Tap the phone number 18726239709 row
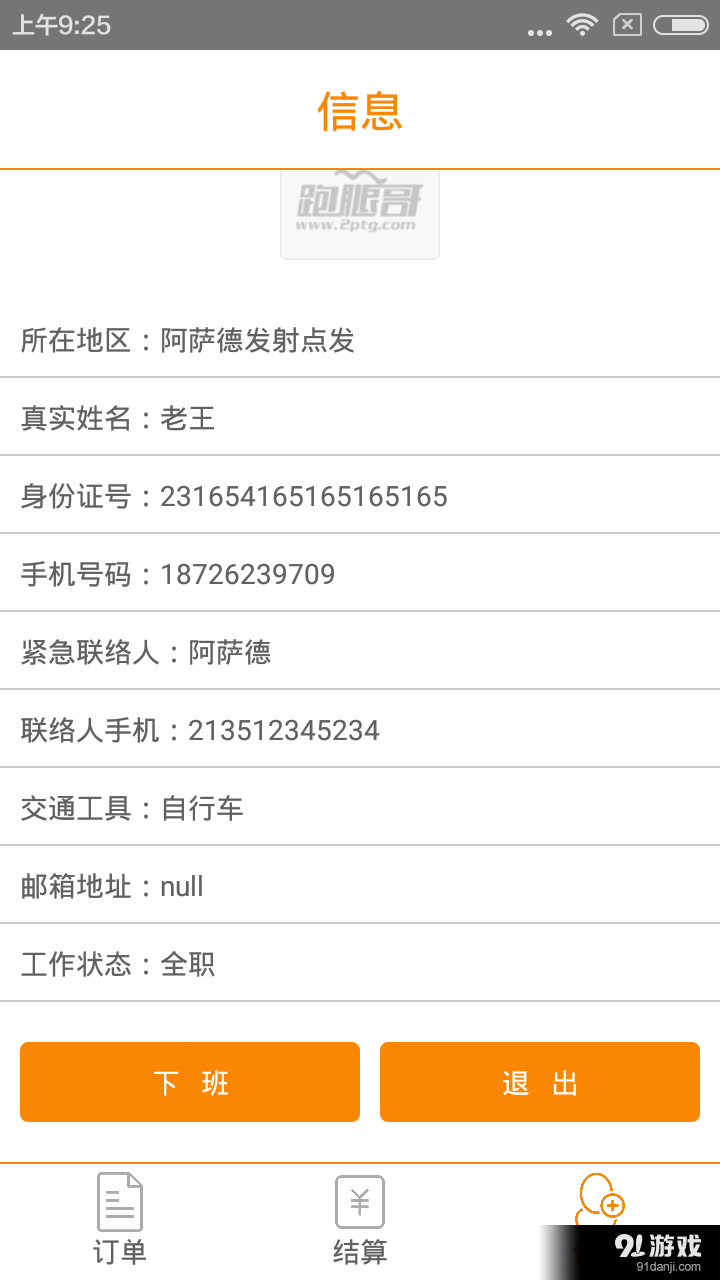The width and height of the screenshot is (720, 1280). pyautogui.click(x=360, y=574)
